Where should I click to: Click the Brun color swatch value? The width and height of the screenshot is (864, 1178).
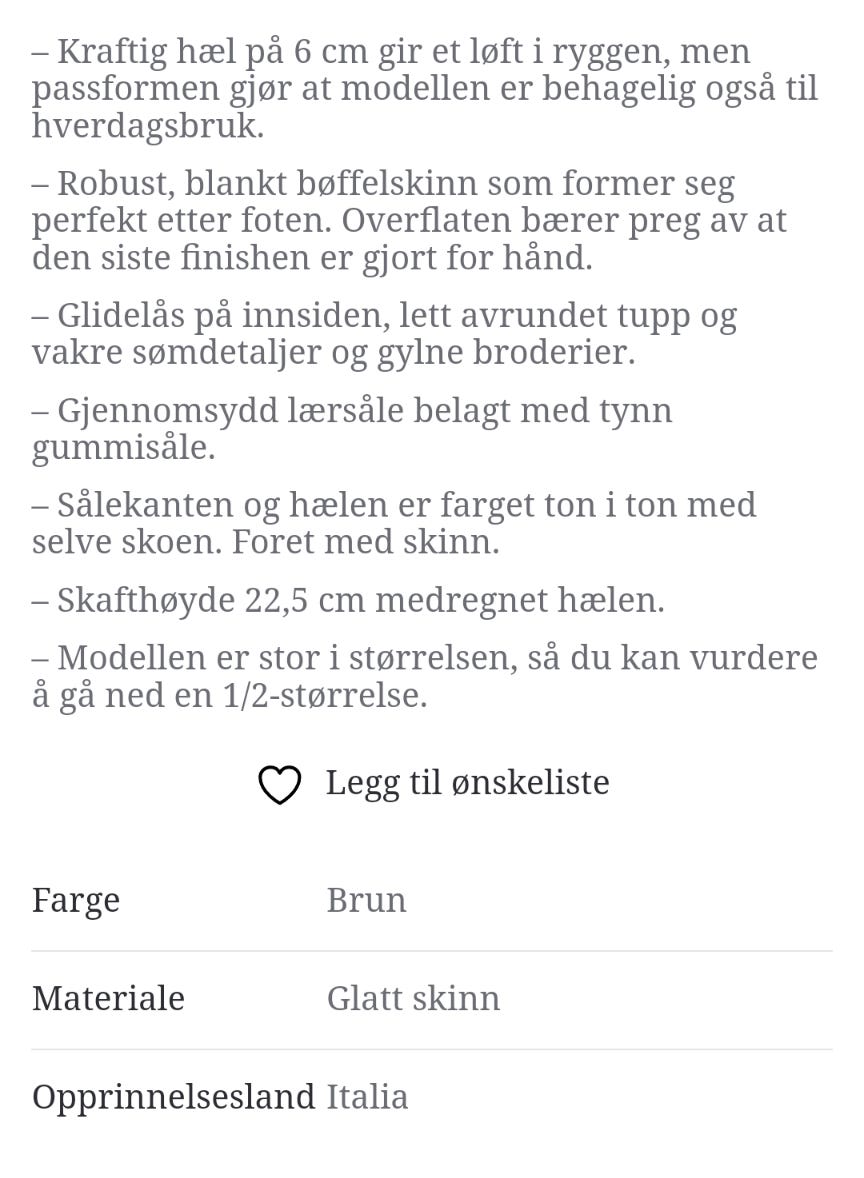pos(366,900)
